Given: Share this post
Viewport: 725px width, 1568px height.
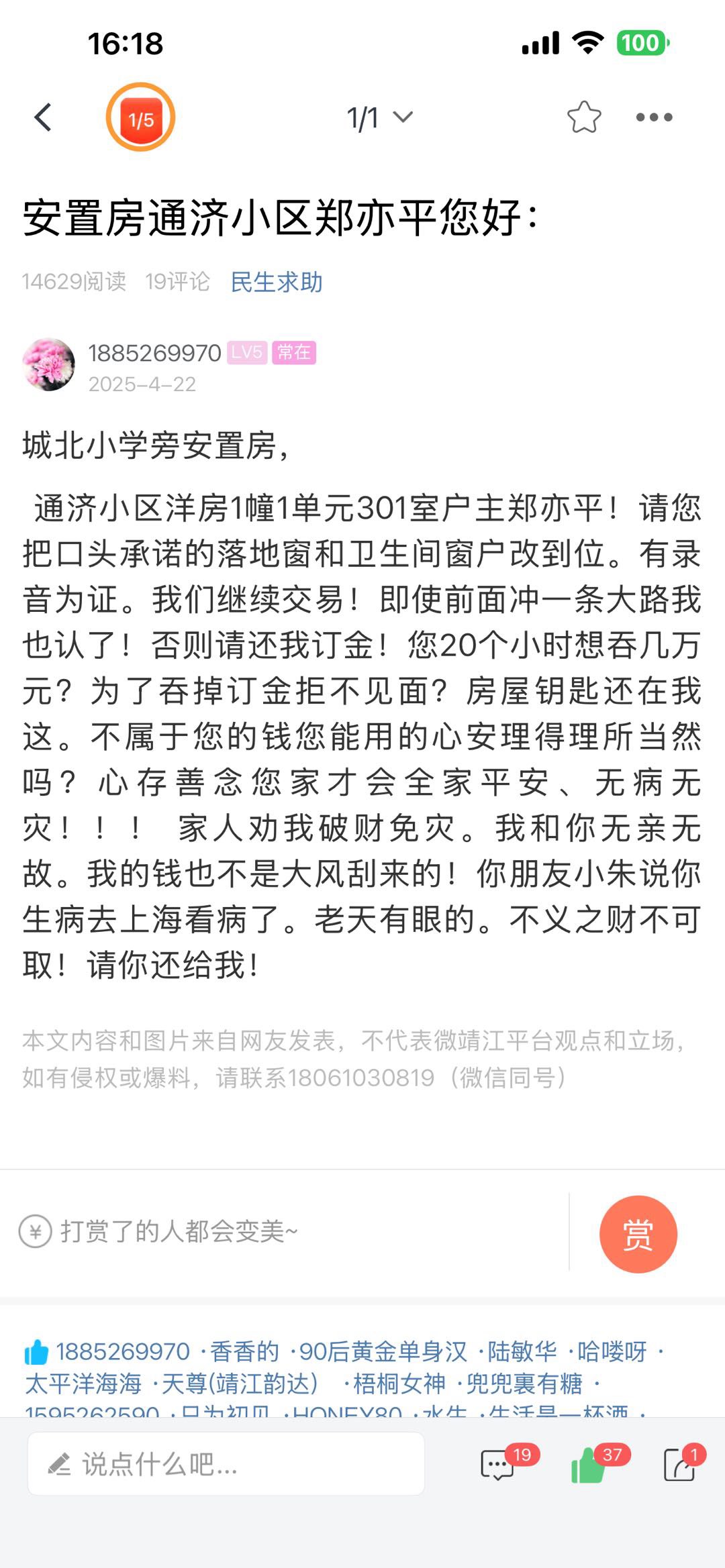Looking at the screenshot, I should coord(679,1465).
